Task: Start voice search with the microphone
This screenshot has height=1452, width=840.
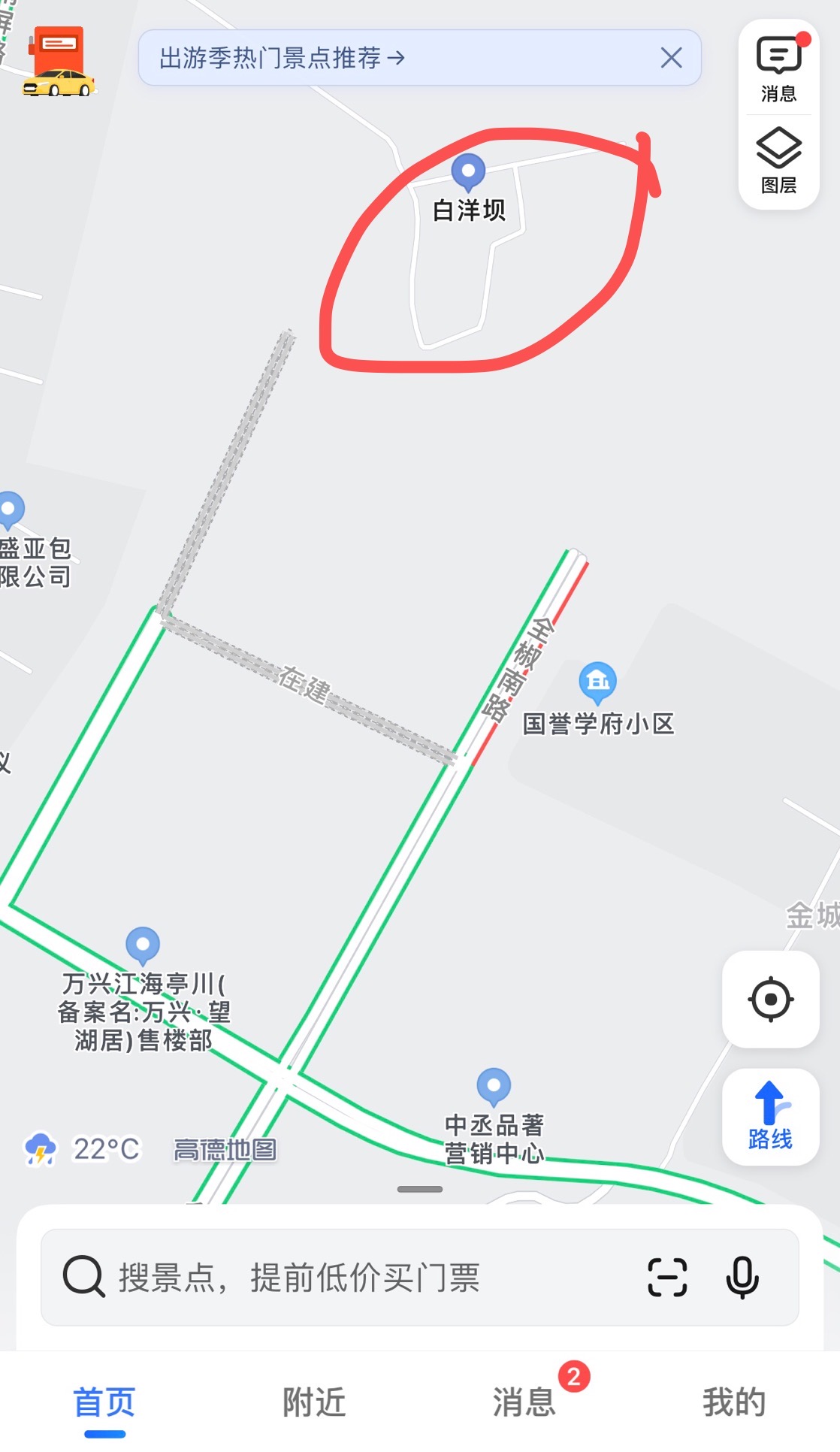Action: pos(742,1277)
